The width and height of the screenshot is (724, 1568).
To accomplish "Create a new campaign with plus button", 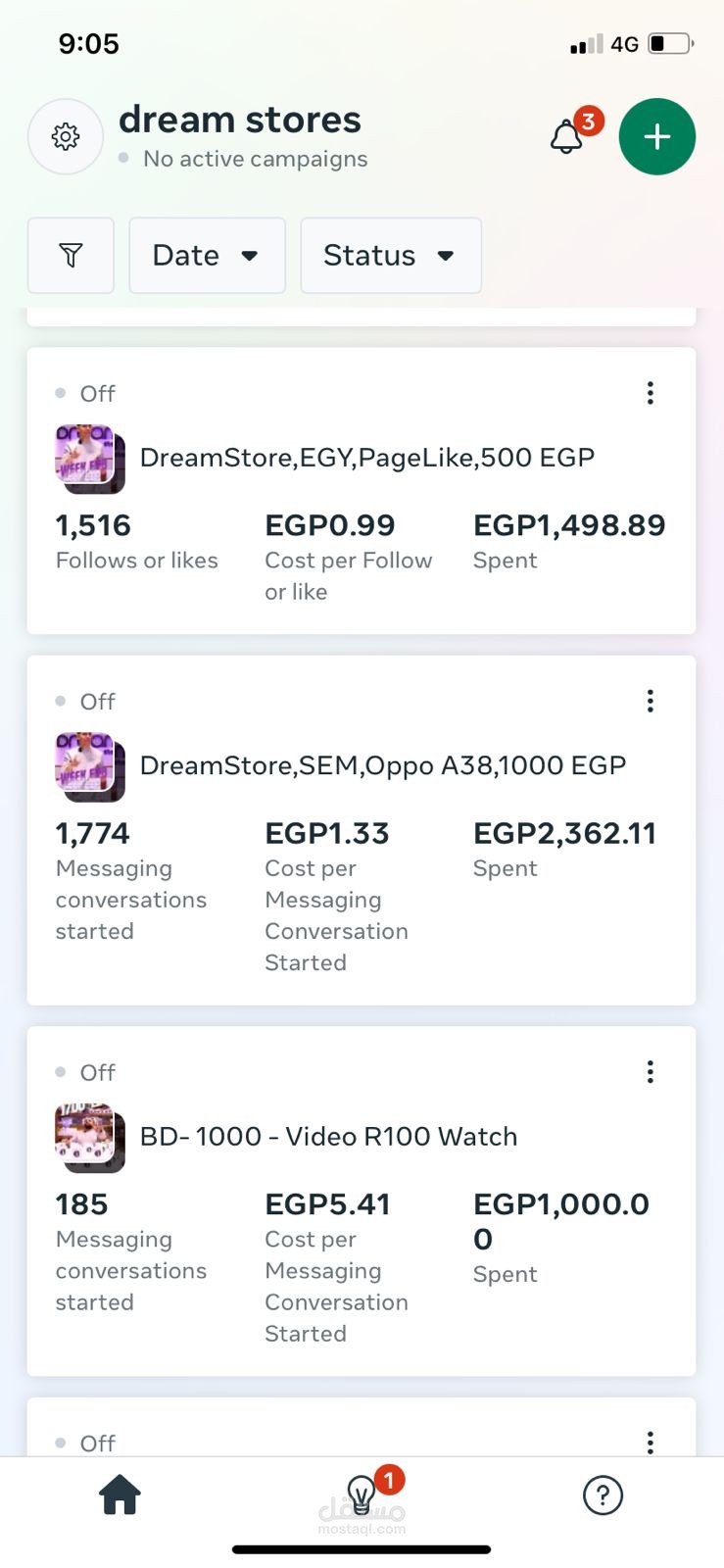I will click(656, 137).
